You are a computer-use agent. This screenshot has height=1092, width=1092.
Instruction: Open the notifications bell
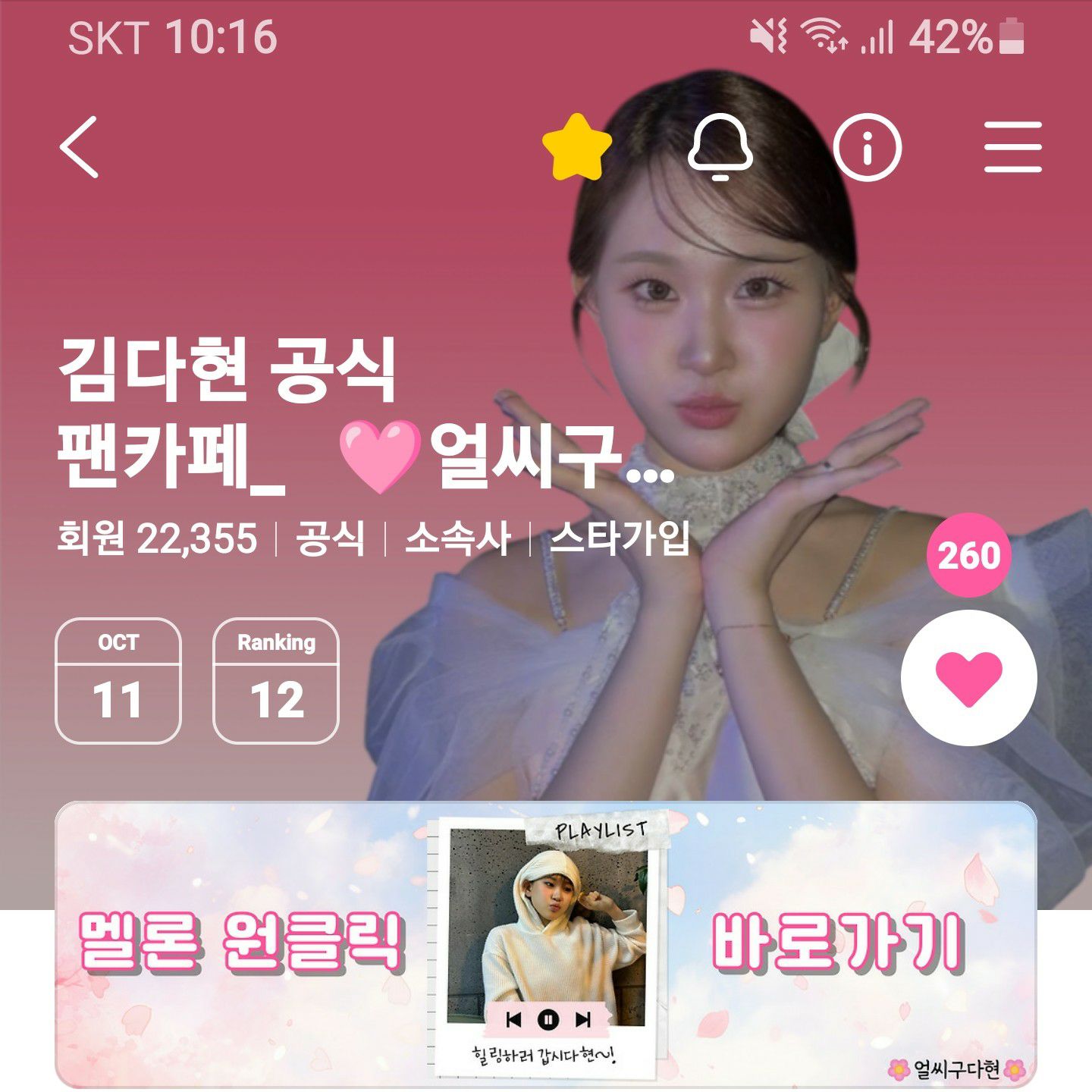720,147
